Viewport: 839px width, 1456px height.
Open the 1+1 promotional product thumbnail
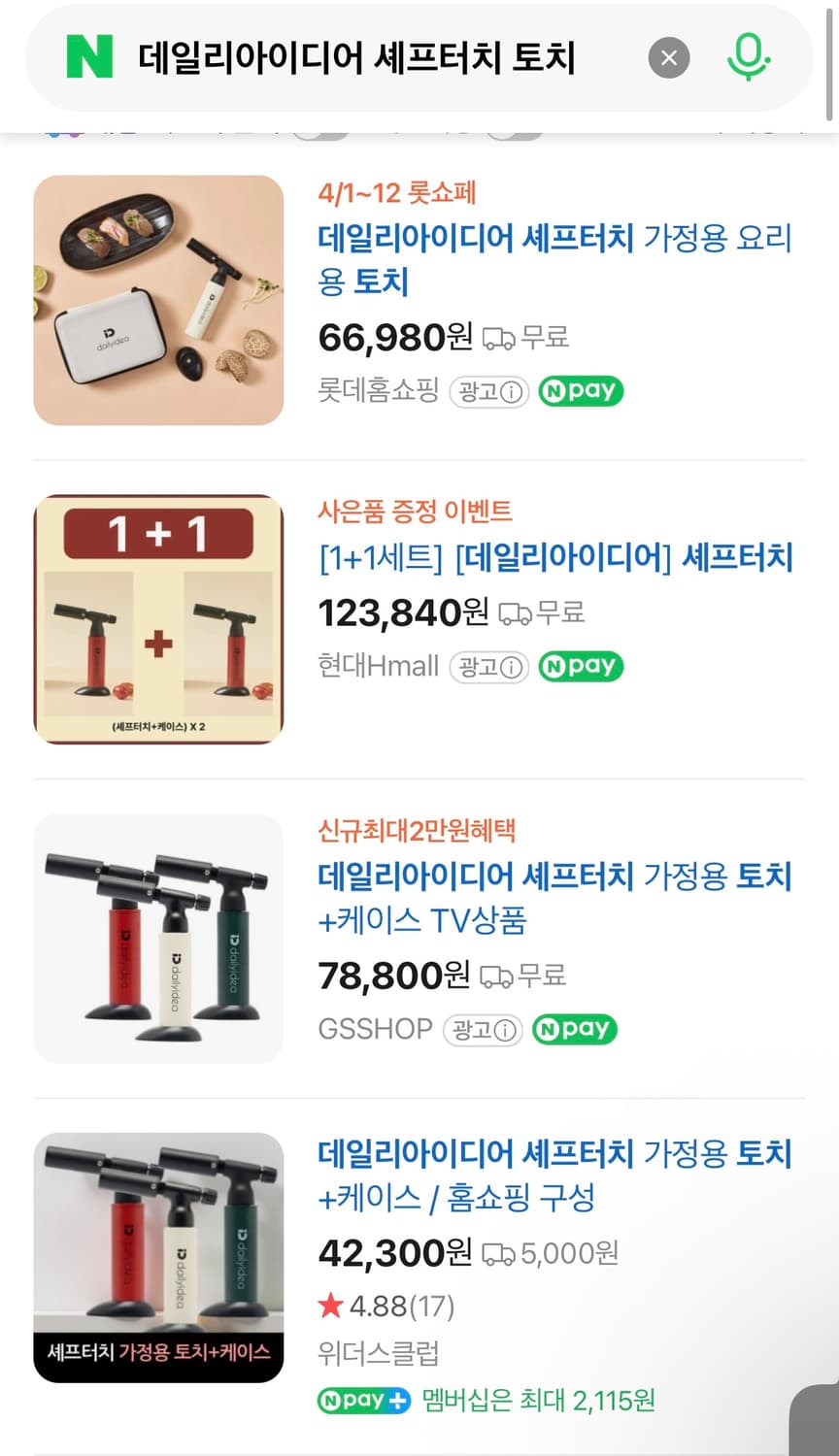[158, 618]
